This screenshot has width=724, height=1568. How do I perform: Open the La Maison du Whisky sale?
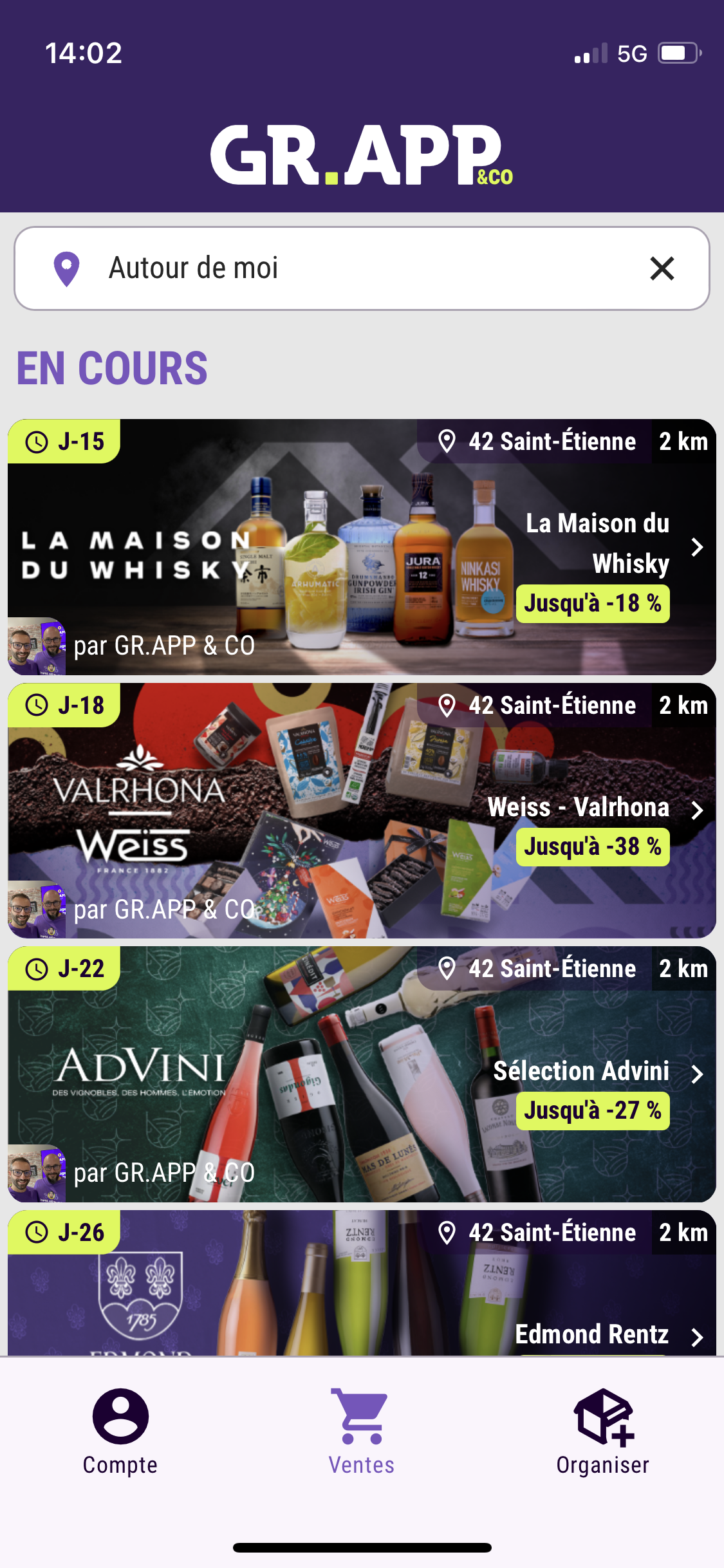(x=362, y=547)
